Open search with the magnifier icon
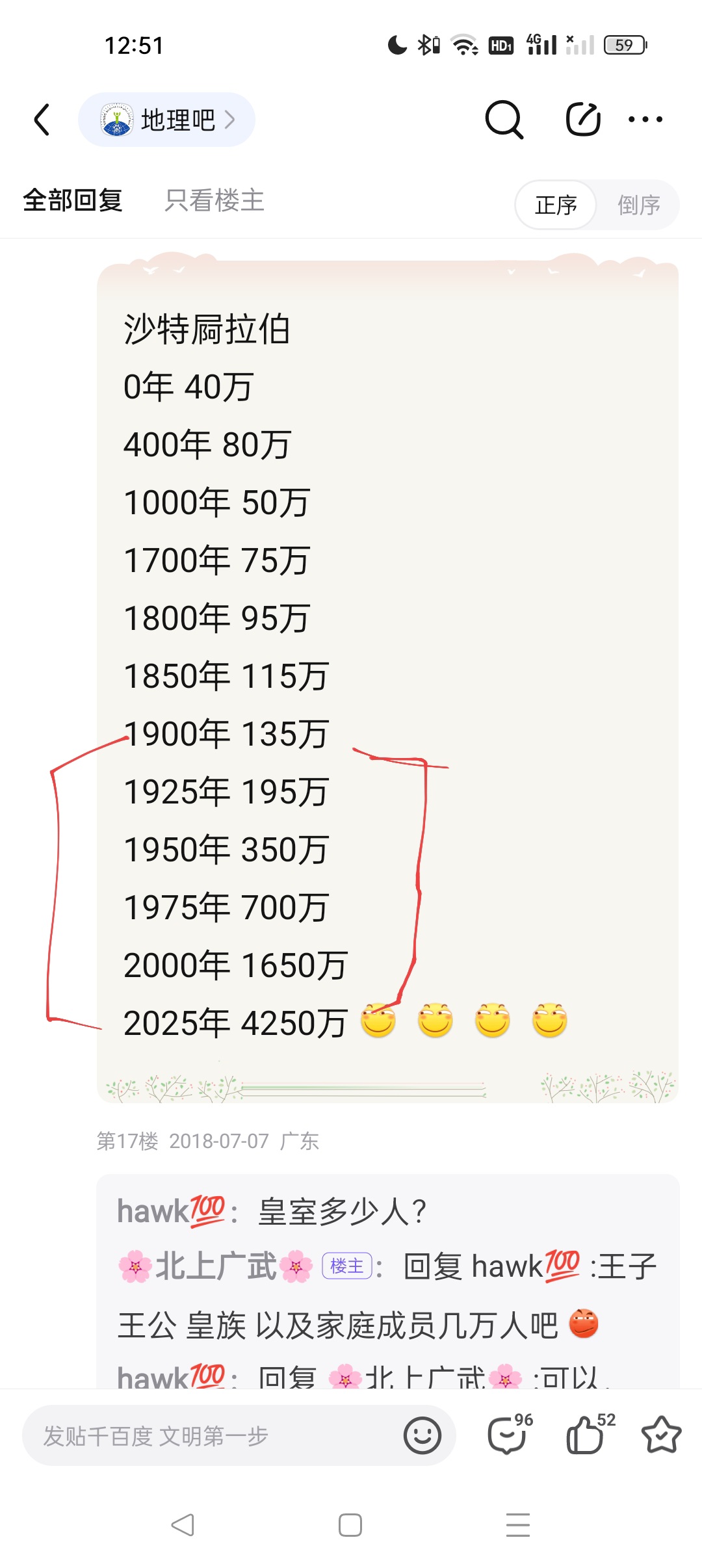Image resolution: width=702 pixels, height=1568 pixels. click(x=504, y=120)
